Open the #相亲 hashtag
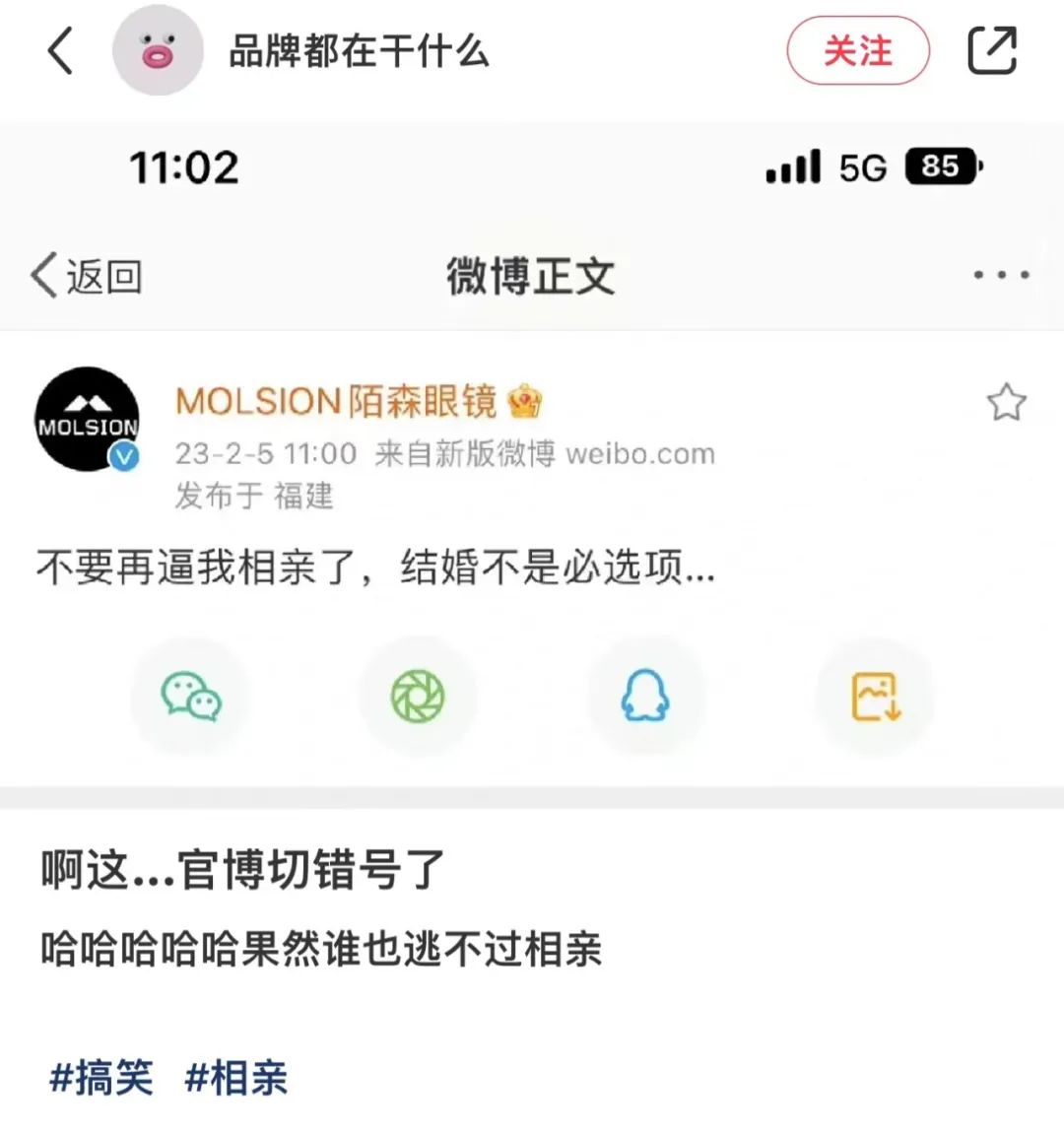 click(x=236, y=1078)
